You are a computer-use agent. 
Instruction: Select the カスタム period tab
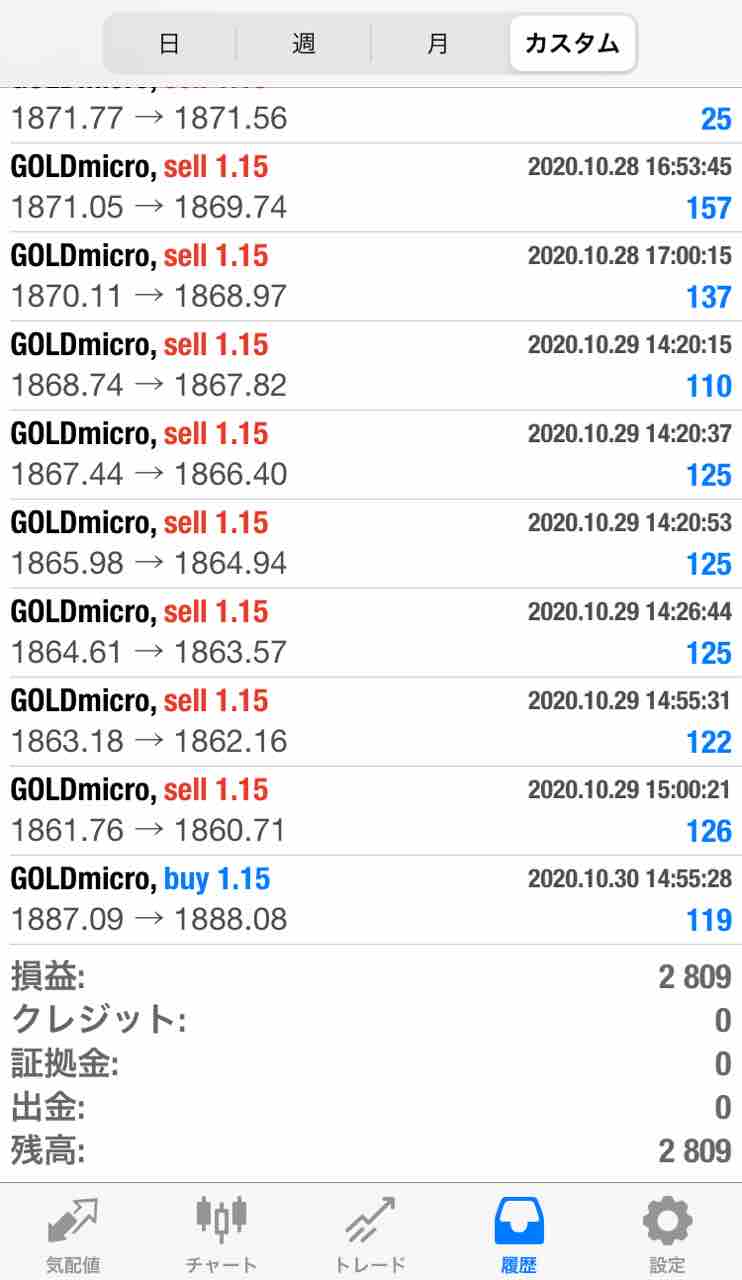(572, 44)
